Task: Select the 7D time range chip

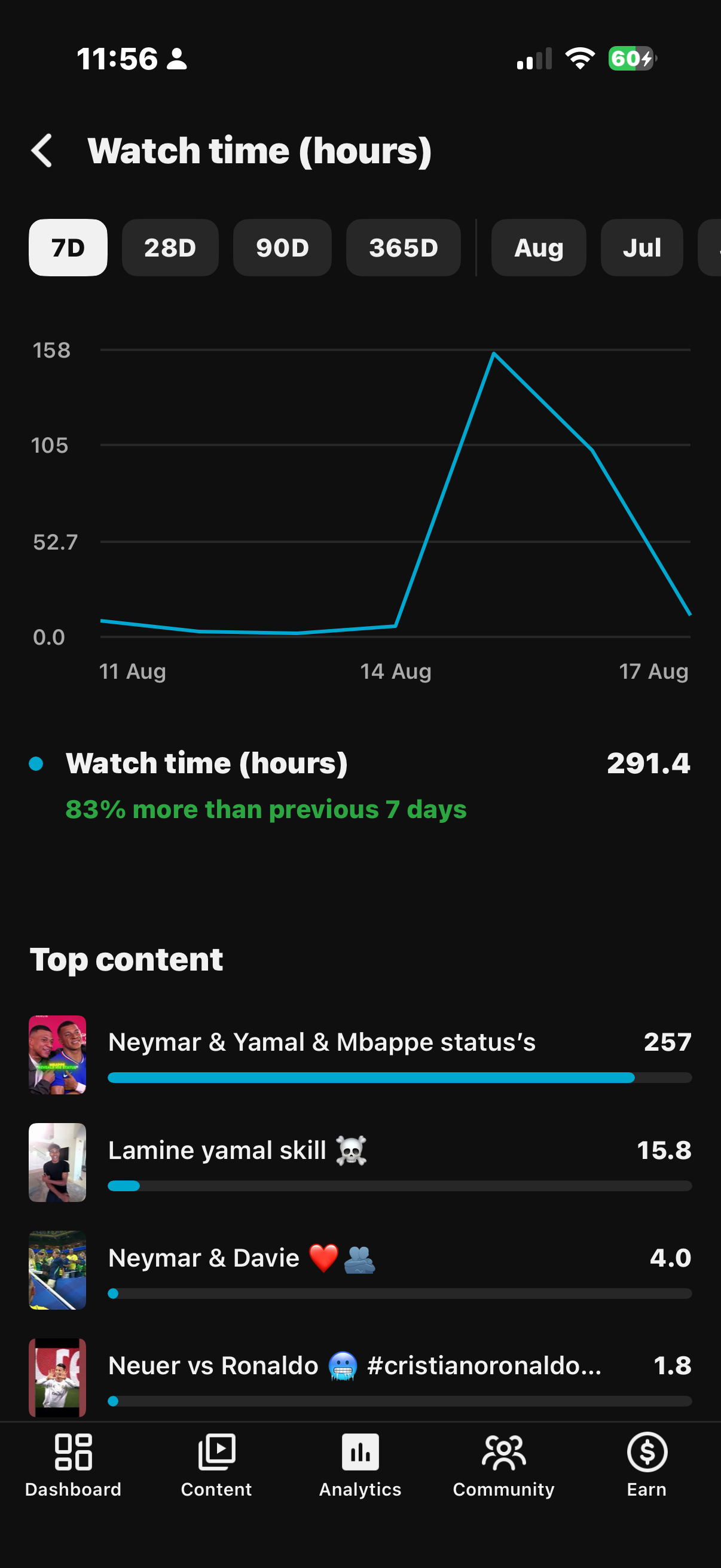Action: point(68,247)
